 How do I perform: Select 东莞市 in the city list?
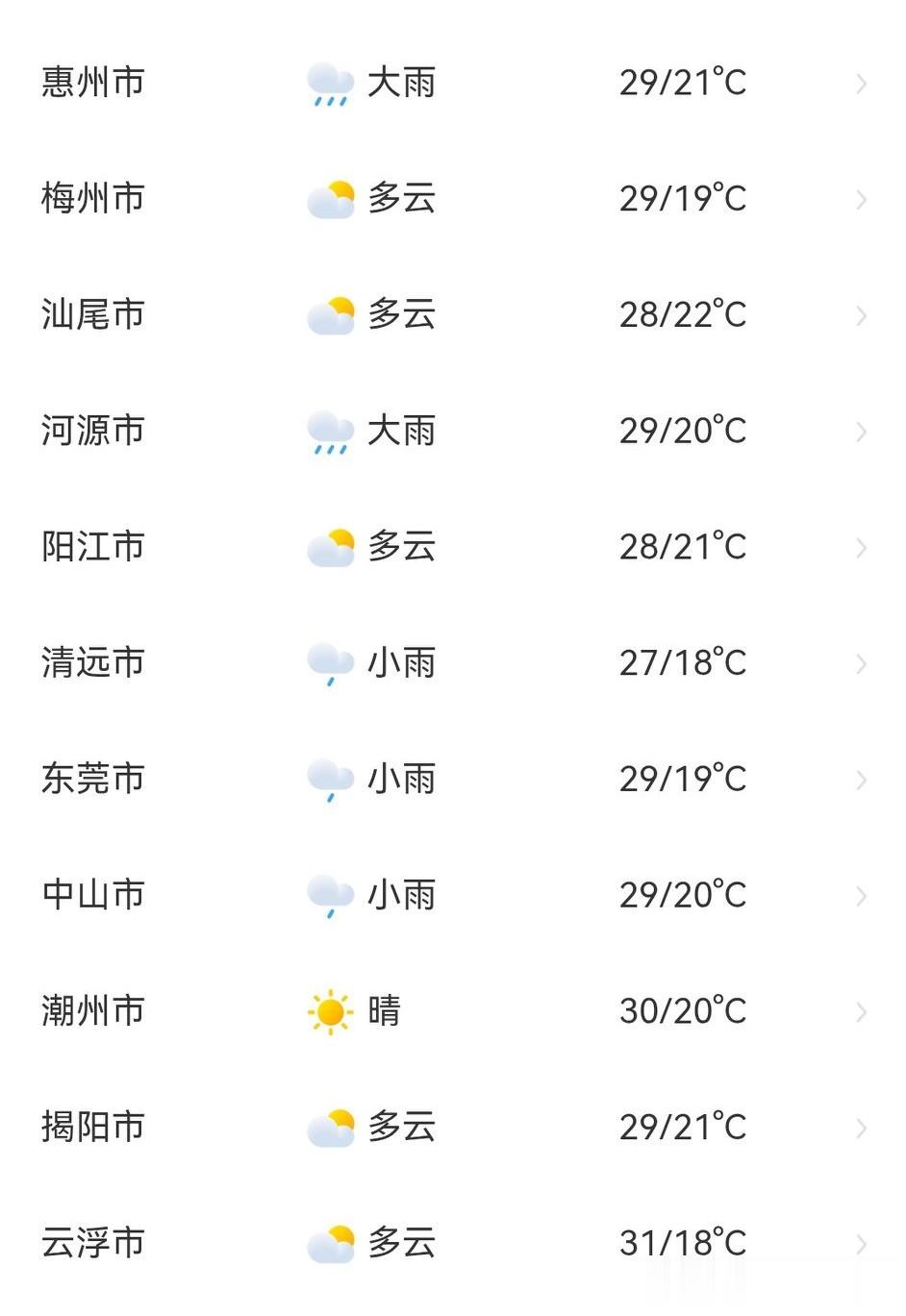453,780
